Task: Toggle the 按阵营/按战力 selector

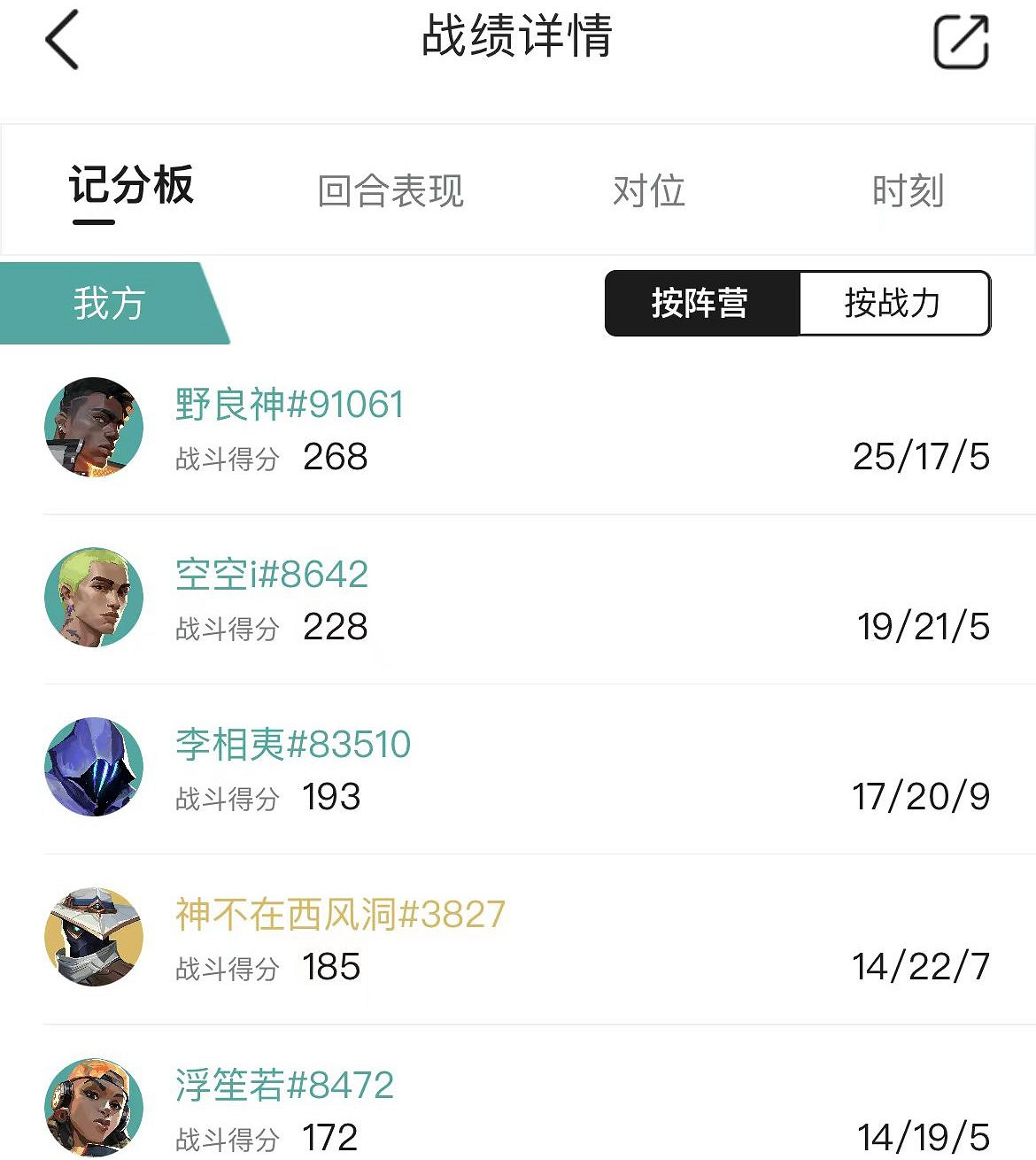Action: tap(797, 302)
